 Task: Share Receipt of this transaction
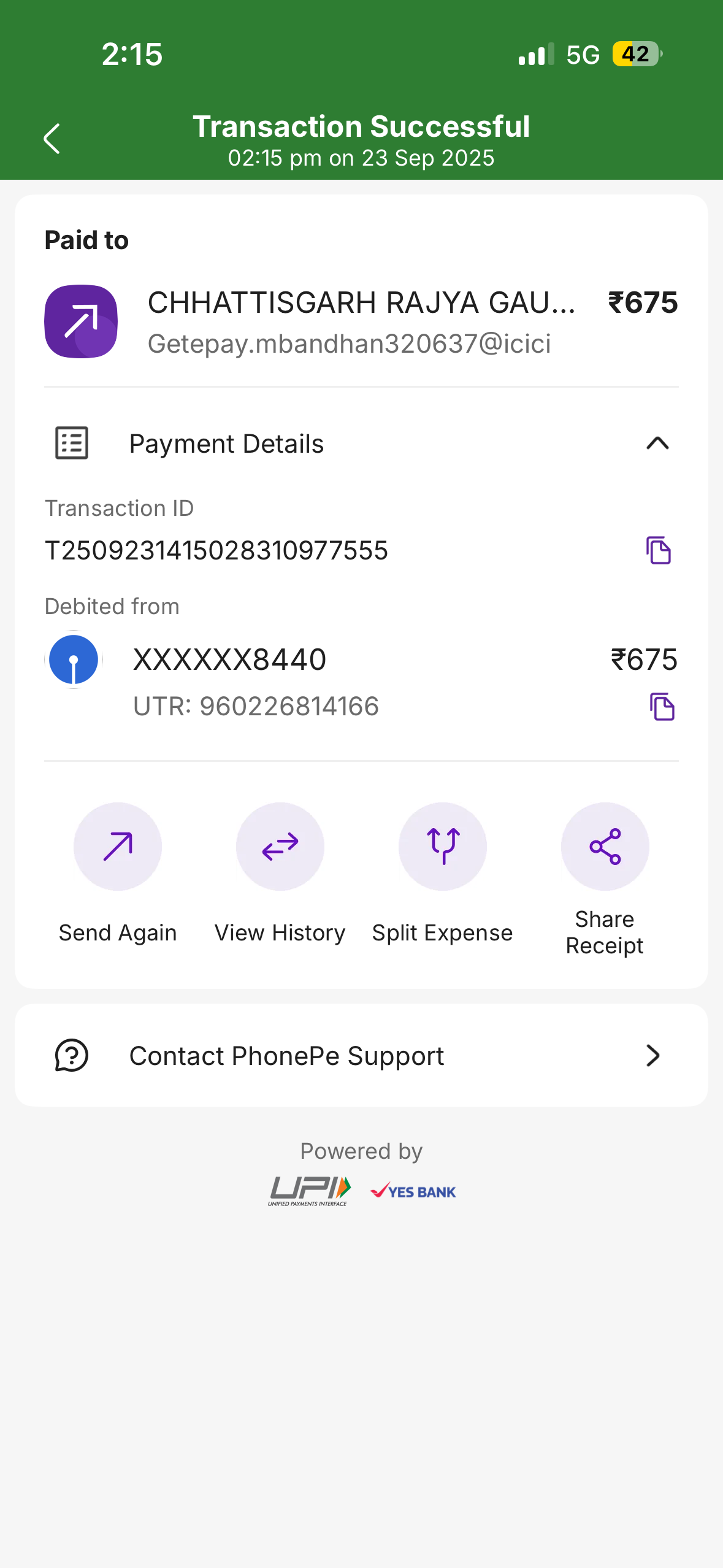605,847
